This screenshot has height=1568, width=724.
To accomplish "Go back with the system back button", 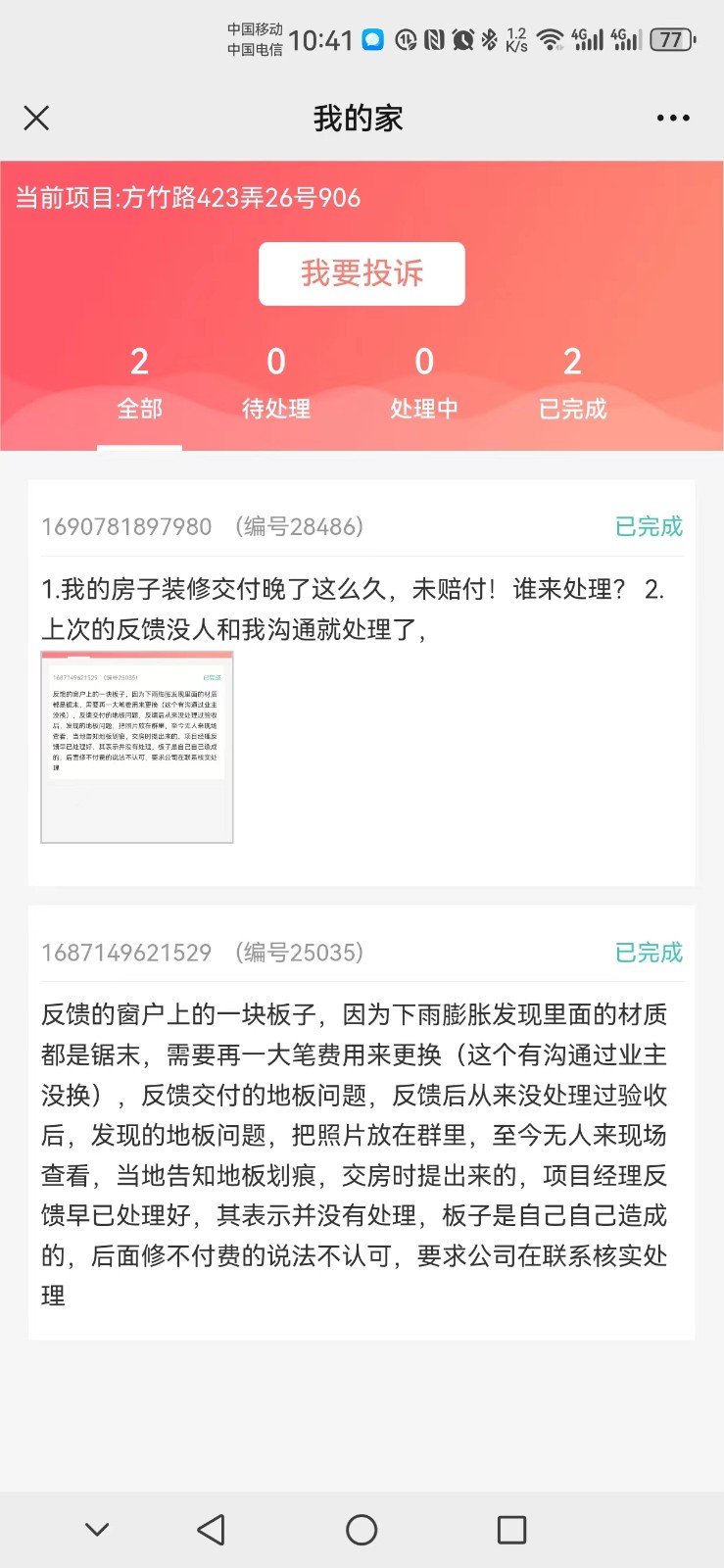I will [x=212, y=1530].
